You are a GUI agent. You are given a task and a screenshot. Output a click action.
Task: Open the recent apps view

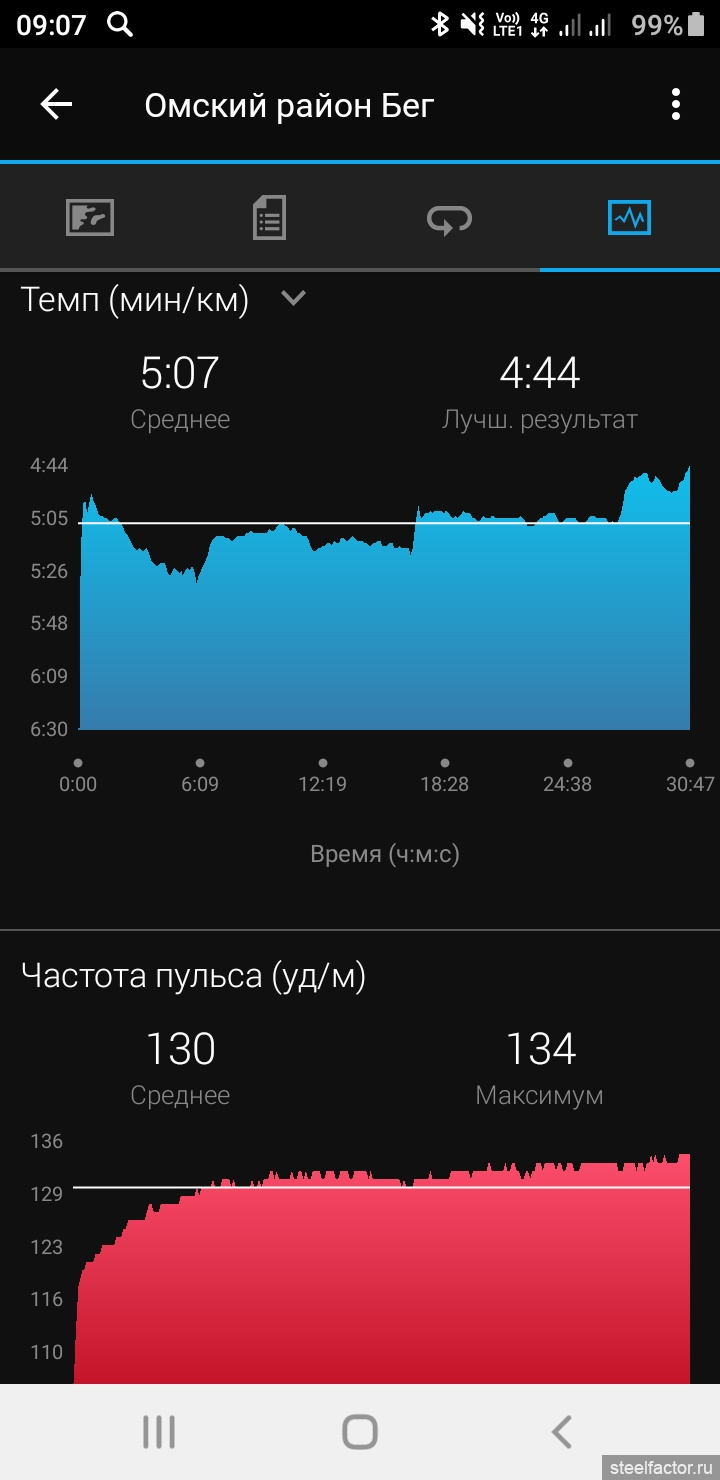[x=159, y=1432]
